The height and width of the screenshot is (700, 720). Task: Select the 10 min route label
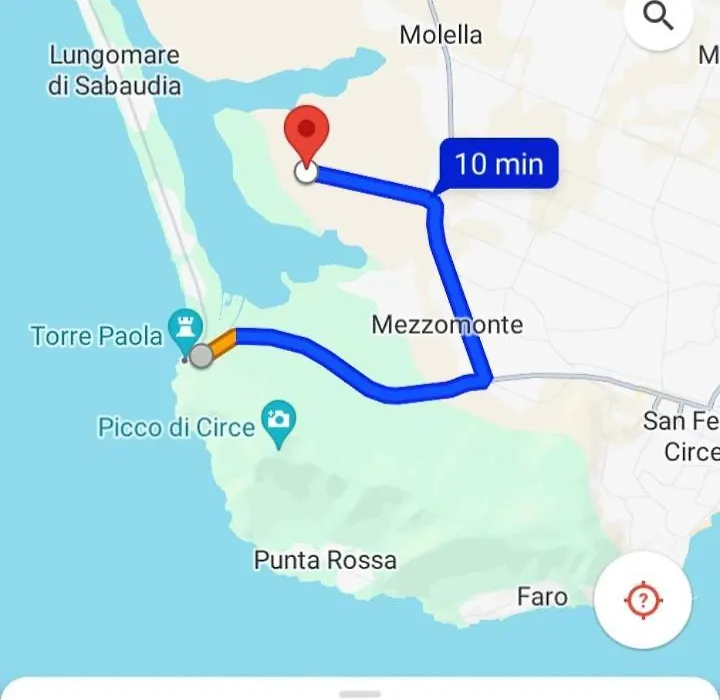(x=498, y=163)
